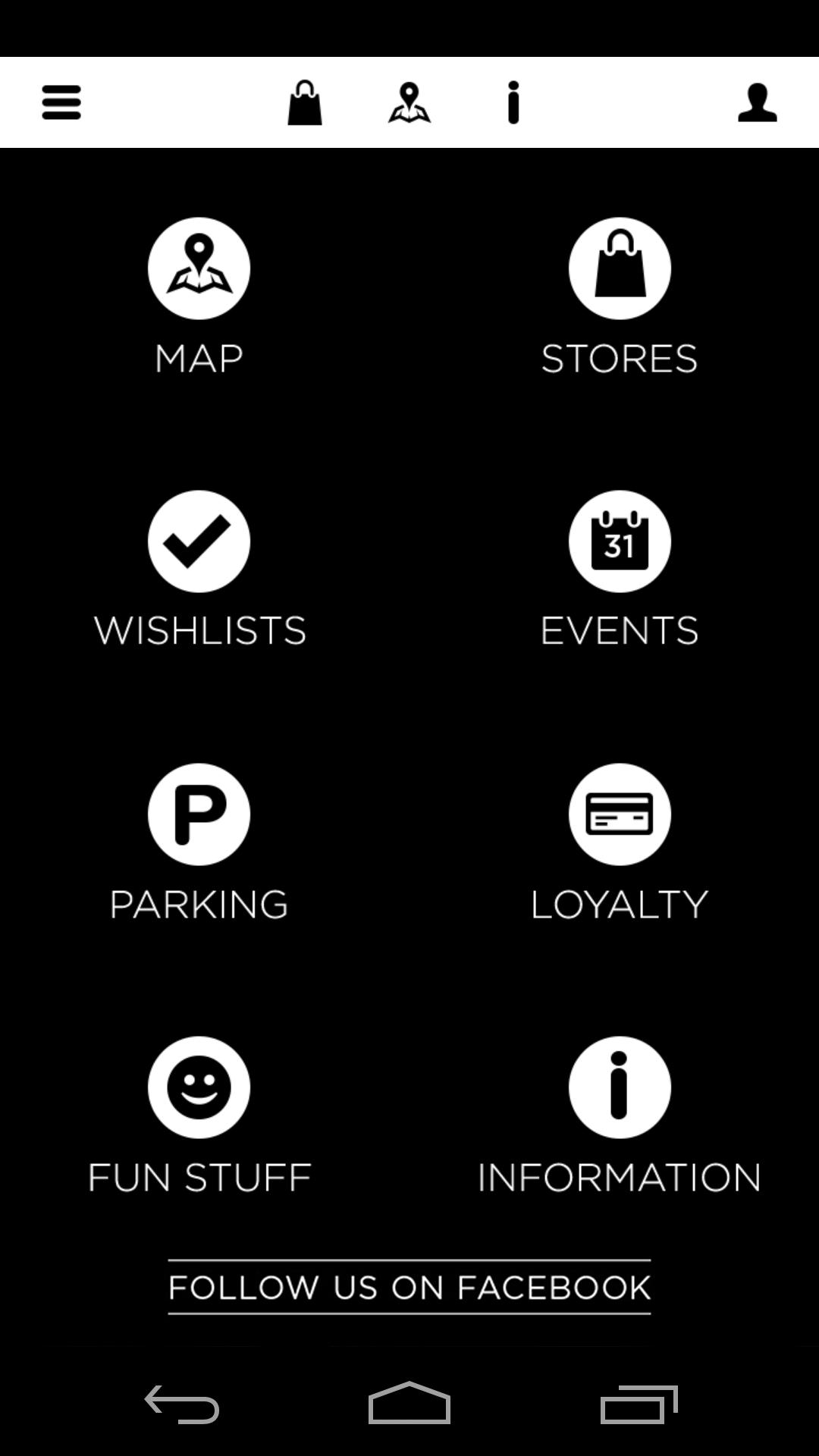Go back using the system back button
819x1456 pixels.
click(x=182, y=1404)
